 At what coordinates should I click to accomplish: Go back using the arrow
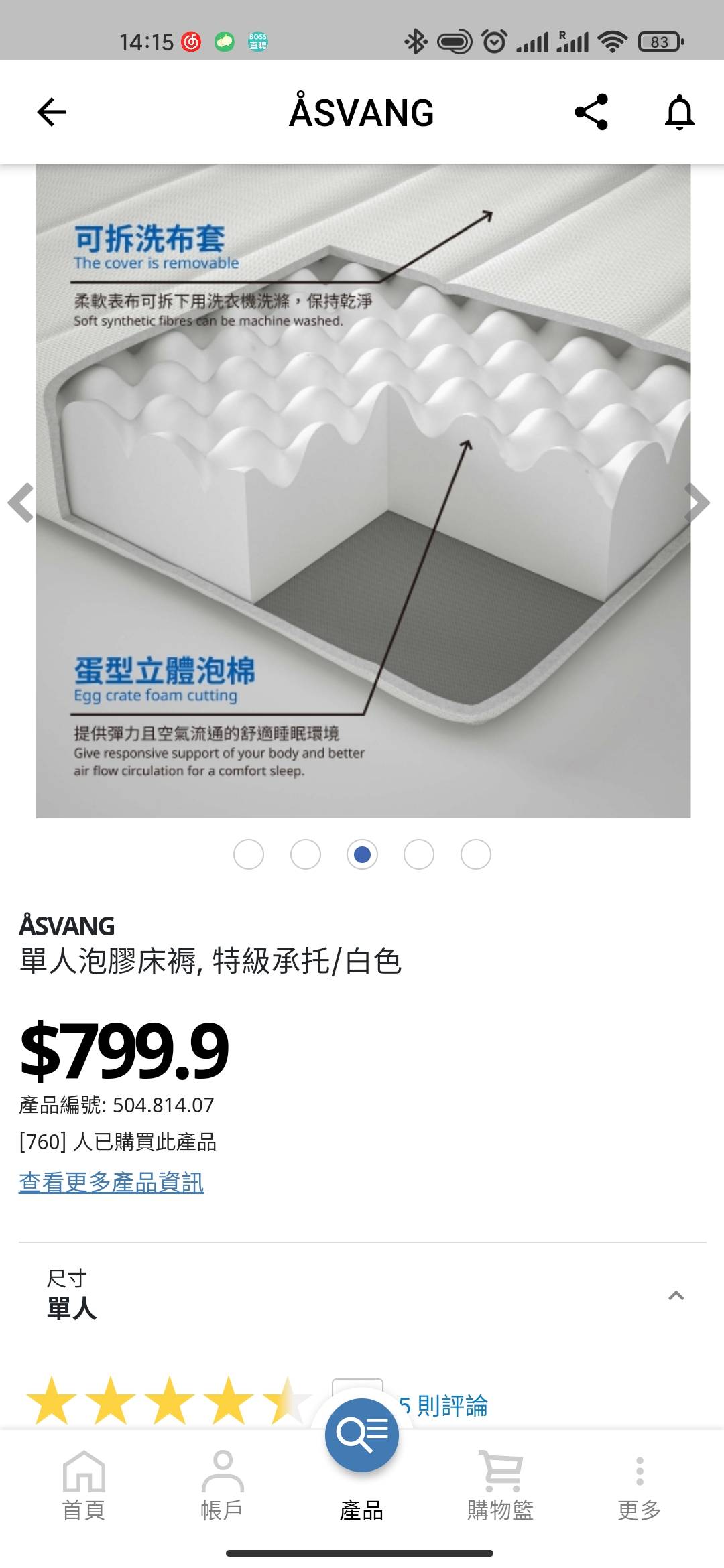coord(52,112)
